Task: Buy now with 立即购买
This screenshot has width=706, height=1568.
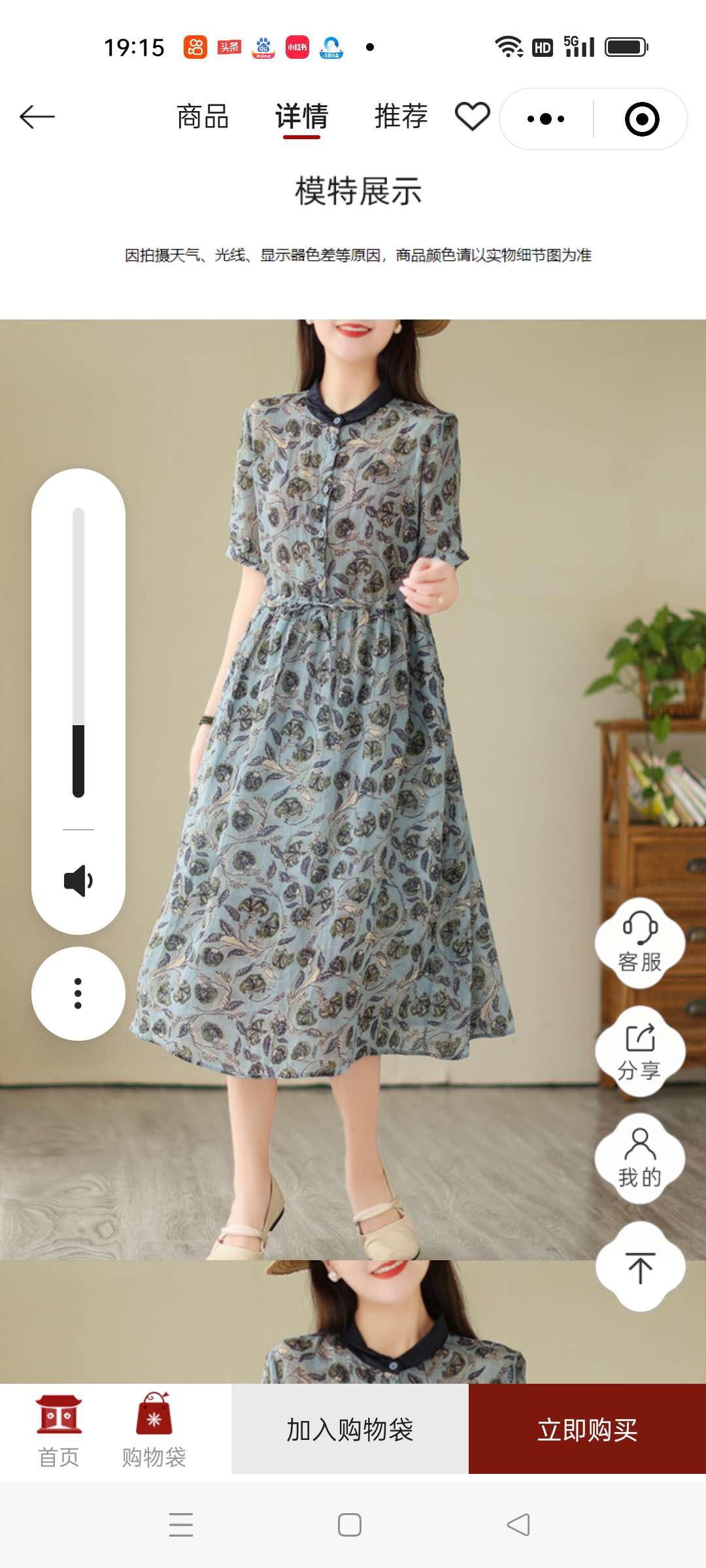Action: [x=587, y=1429]
